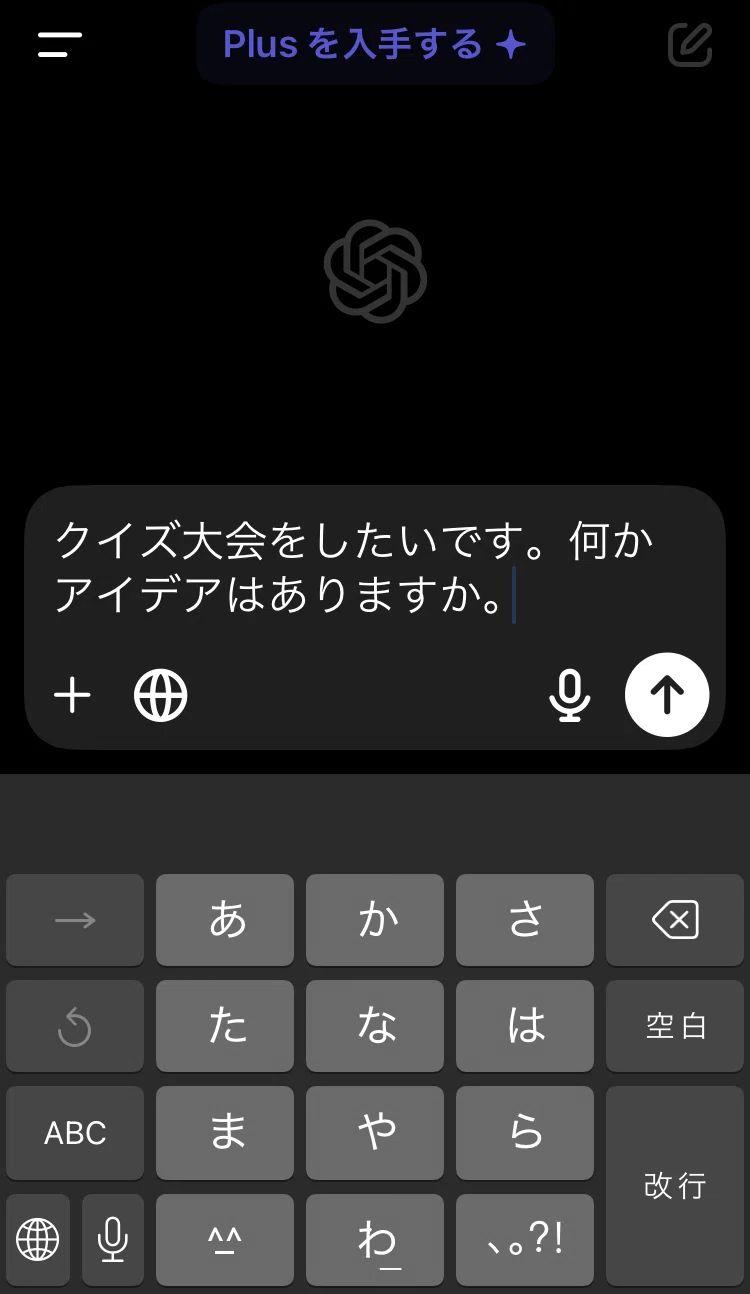Start a new chat with compose icon

point(690,44)
